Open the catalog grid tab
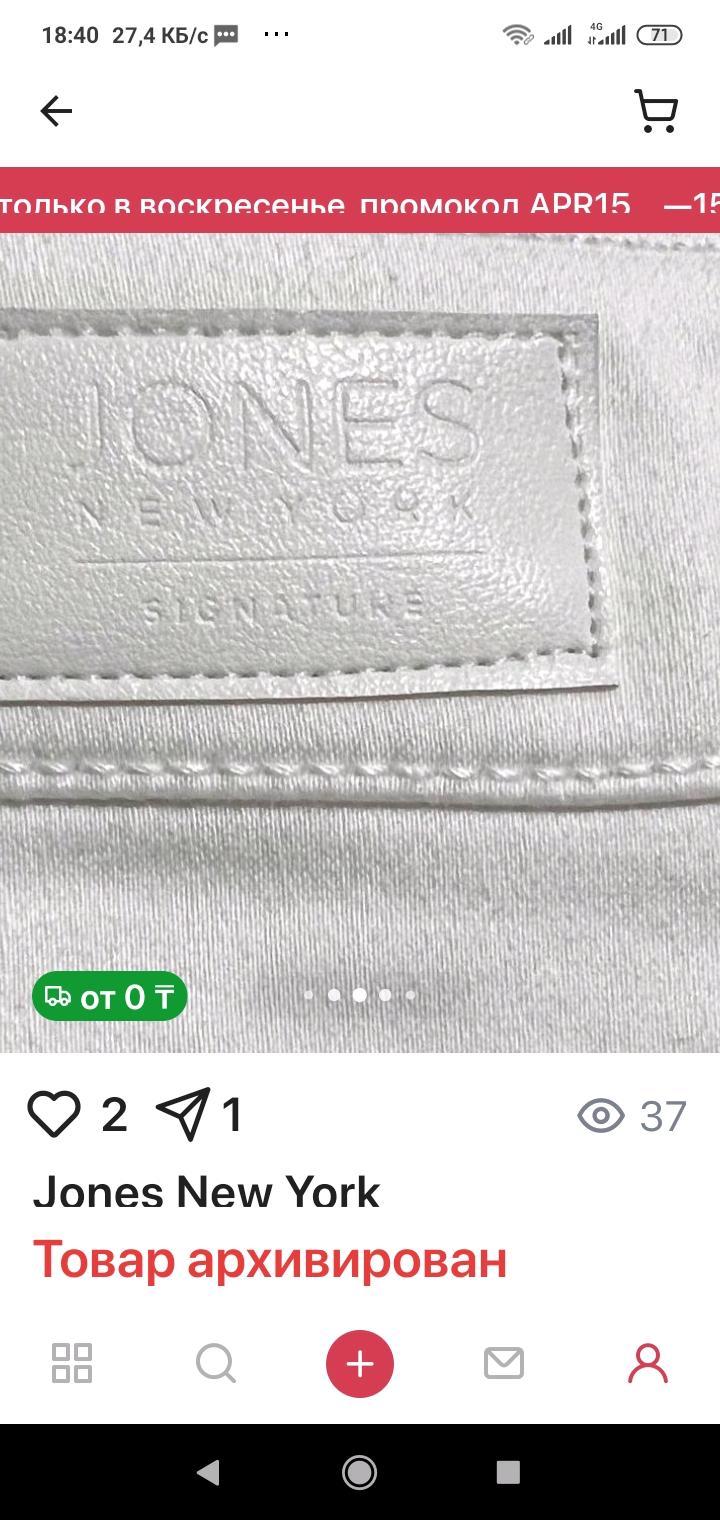The image size is (720, 1520). tap(72, 1363)
